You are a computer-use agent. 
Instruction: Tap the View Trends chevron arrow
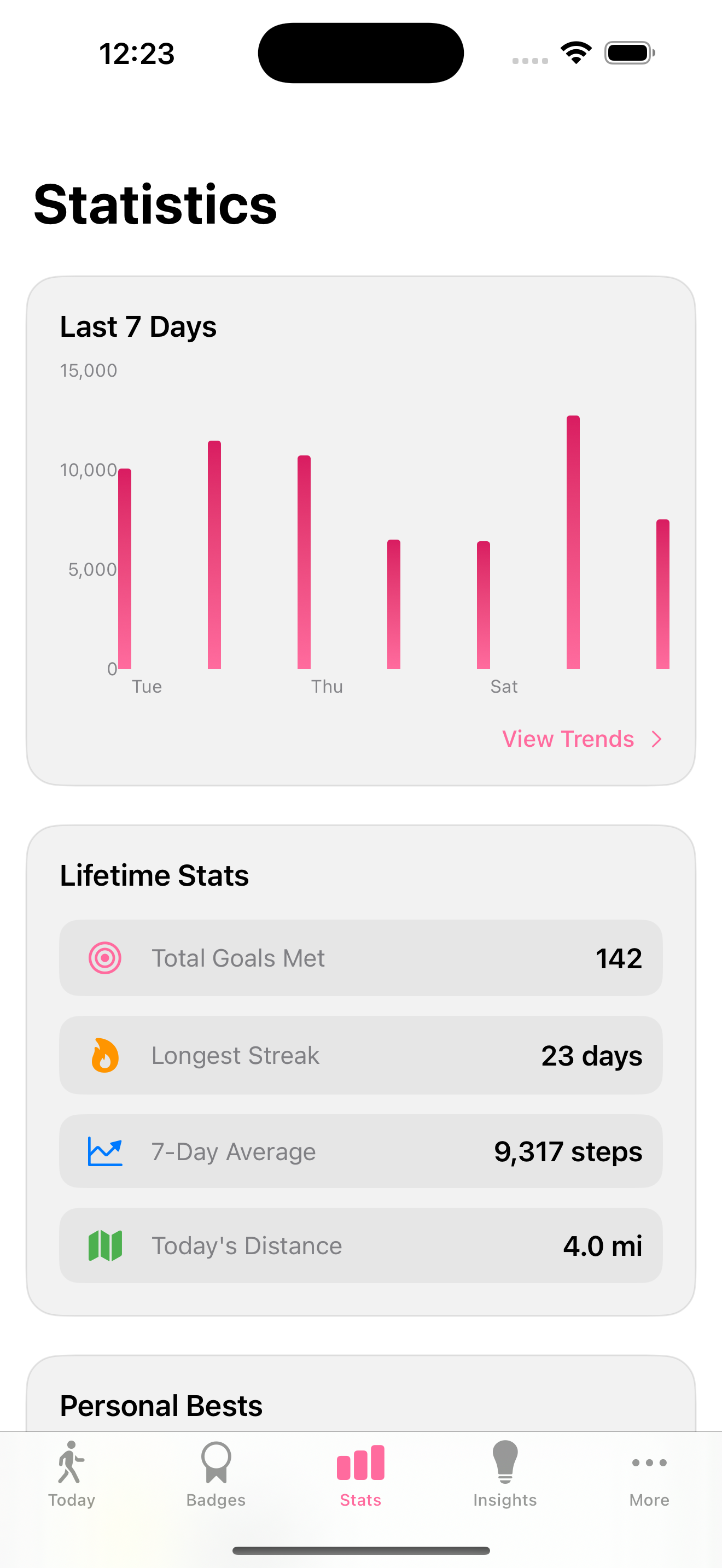pyautogui.click(x=657, y=738)
